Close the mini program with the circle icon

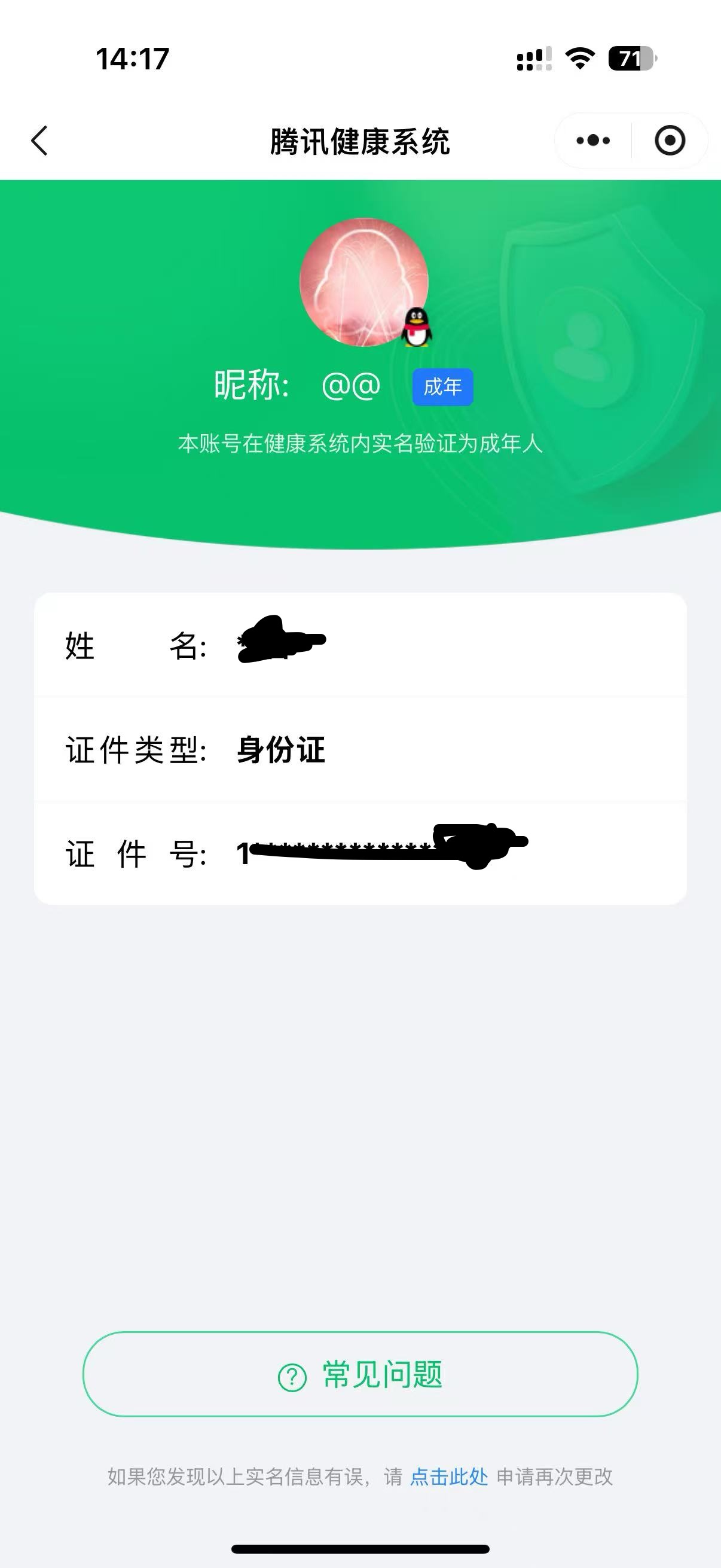tap(669, 141)
